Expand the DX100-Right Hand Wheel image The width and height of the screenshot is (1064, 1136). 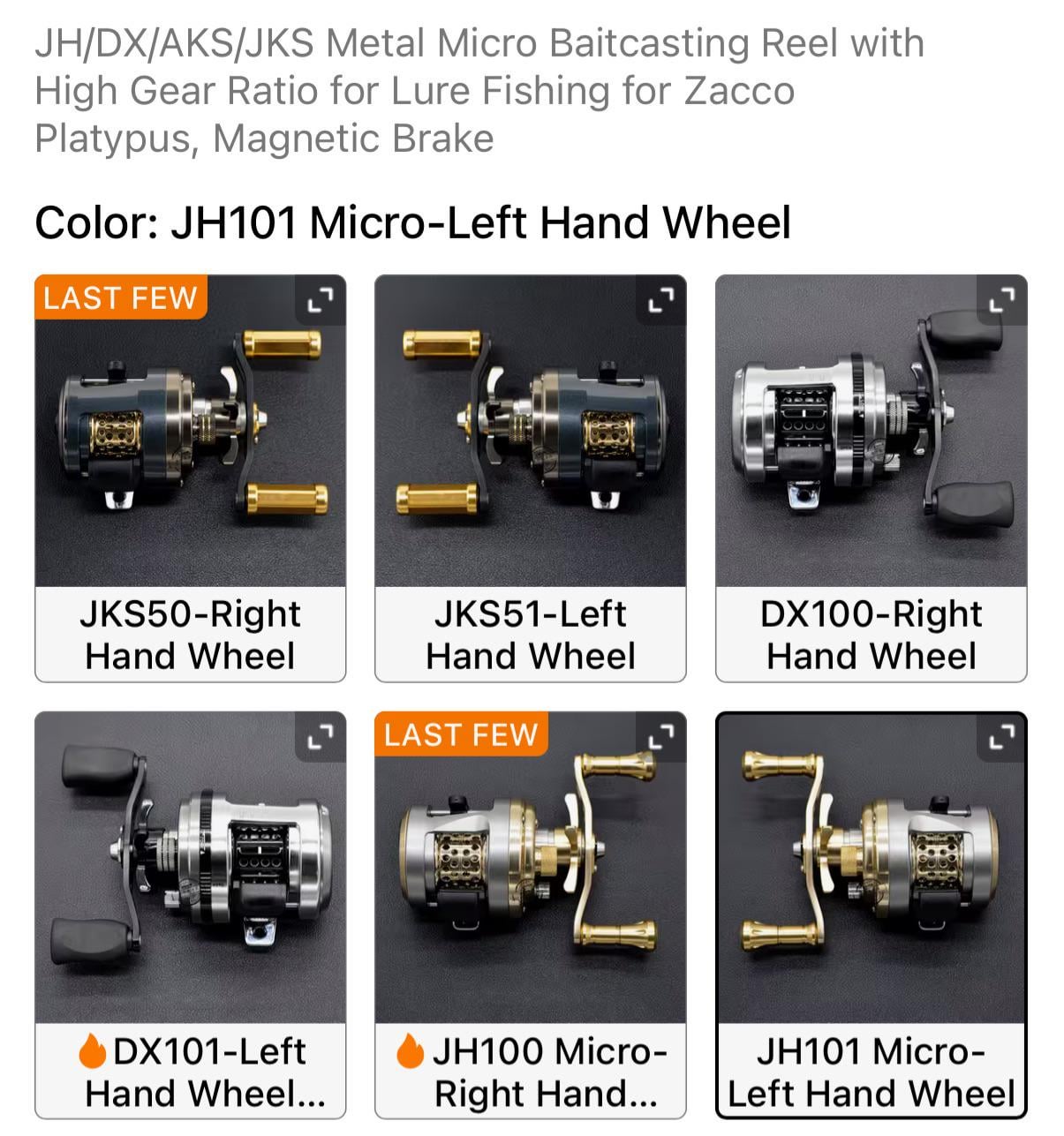[1001, 301]
